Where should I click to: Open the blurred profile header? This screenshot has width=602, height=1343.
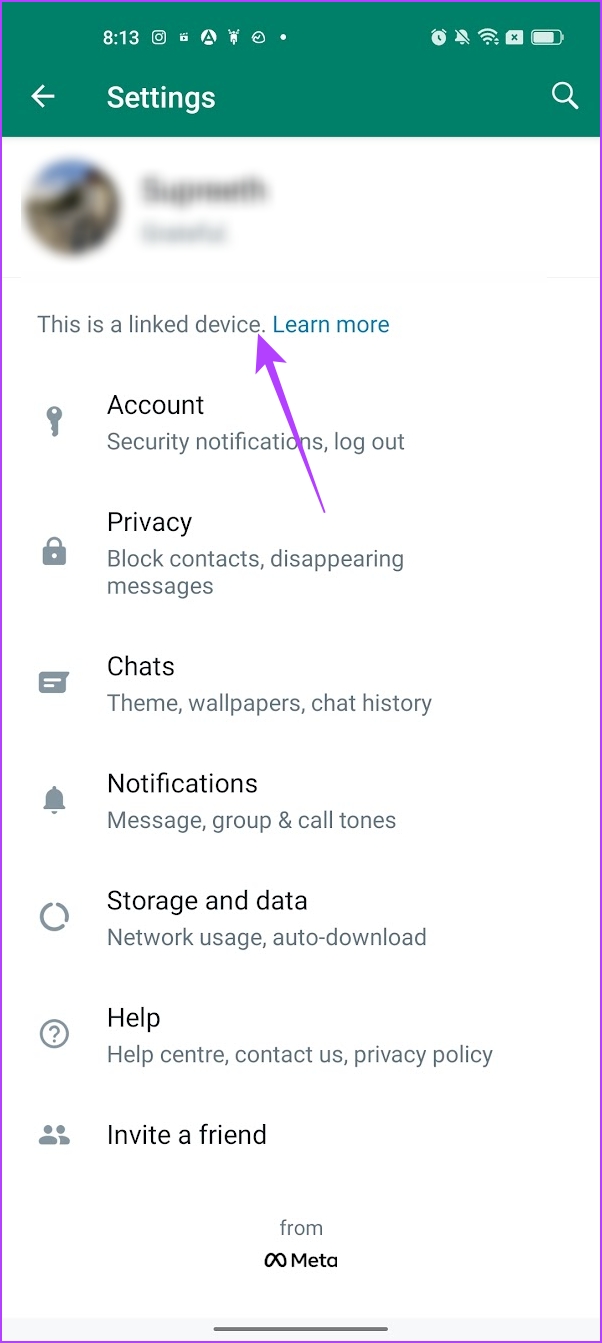301,208
